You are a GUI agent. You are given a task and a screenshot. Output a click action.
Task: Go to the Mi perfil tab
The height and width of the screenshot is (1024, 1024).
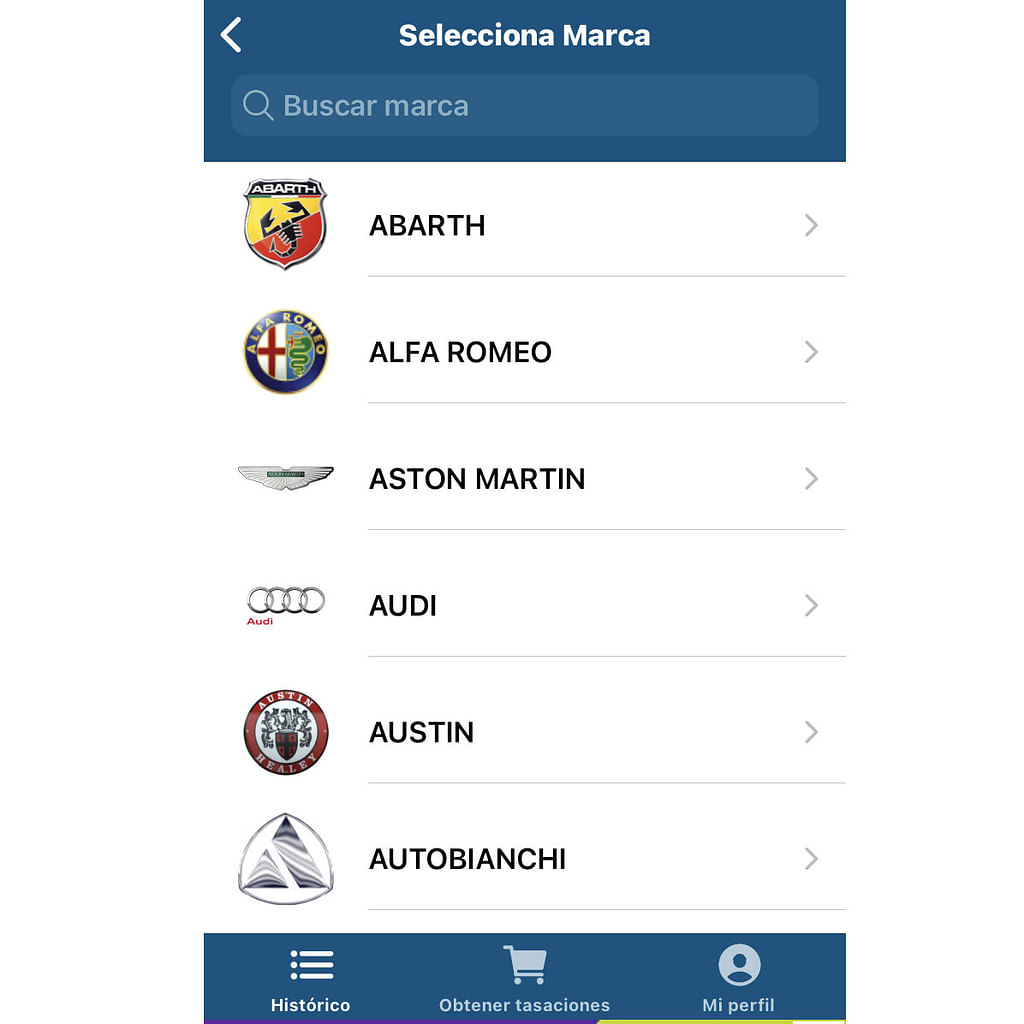click(739, 980)
